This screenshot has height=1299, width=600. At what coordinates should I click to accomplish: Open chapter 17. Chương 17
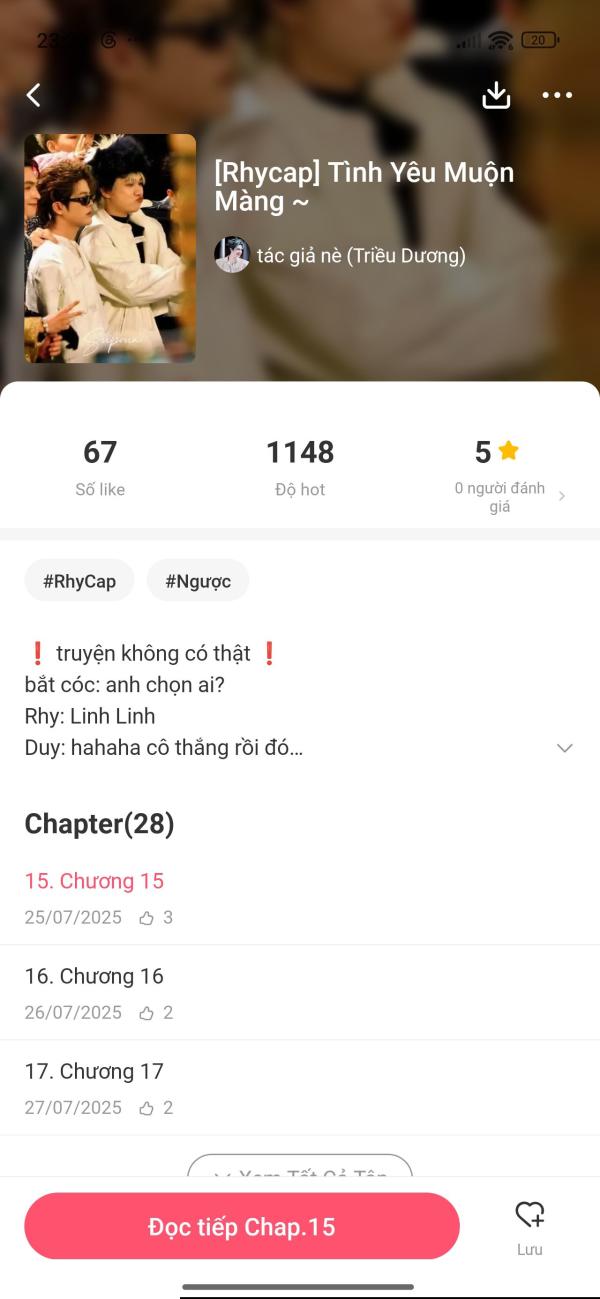[x=300, y=1087]
